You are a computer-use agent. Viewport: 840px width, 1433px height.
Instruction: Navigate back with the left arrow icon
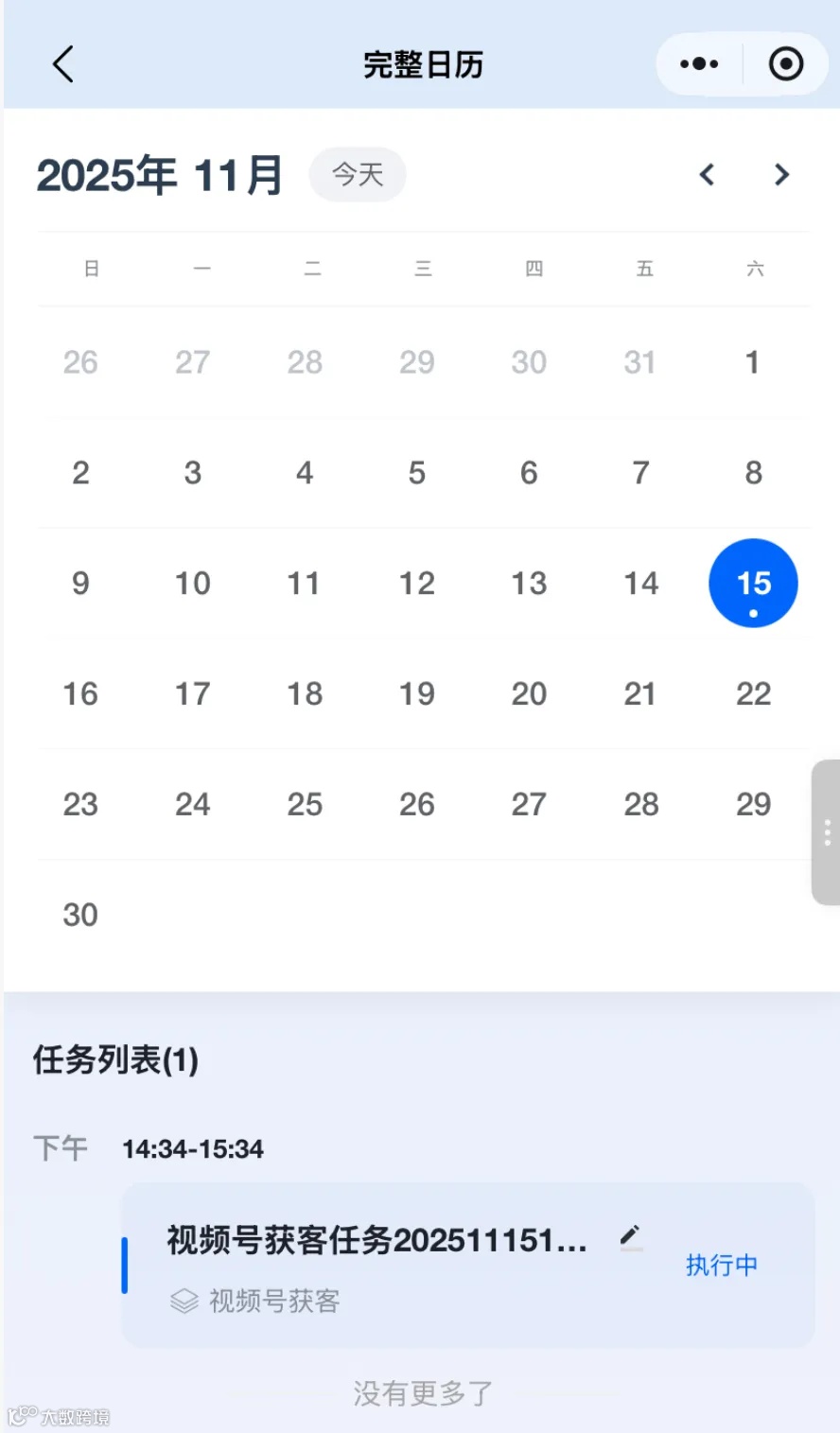coord(62,64)
